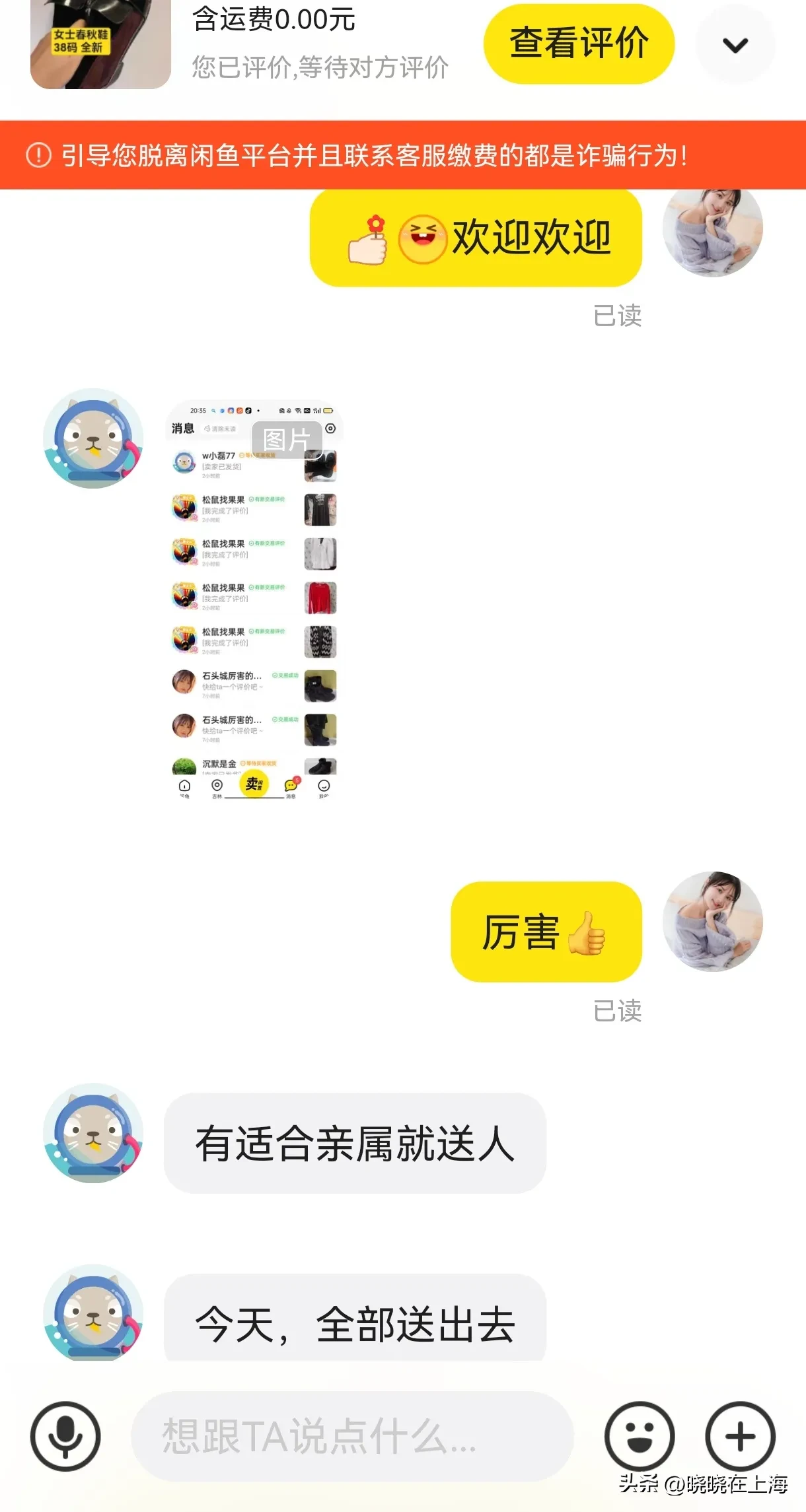Screen dimensions: 806x1512
Task: Open my avatar next to 厉害 message
Action: (712, 922)
